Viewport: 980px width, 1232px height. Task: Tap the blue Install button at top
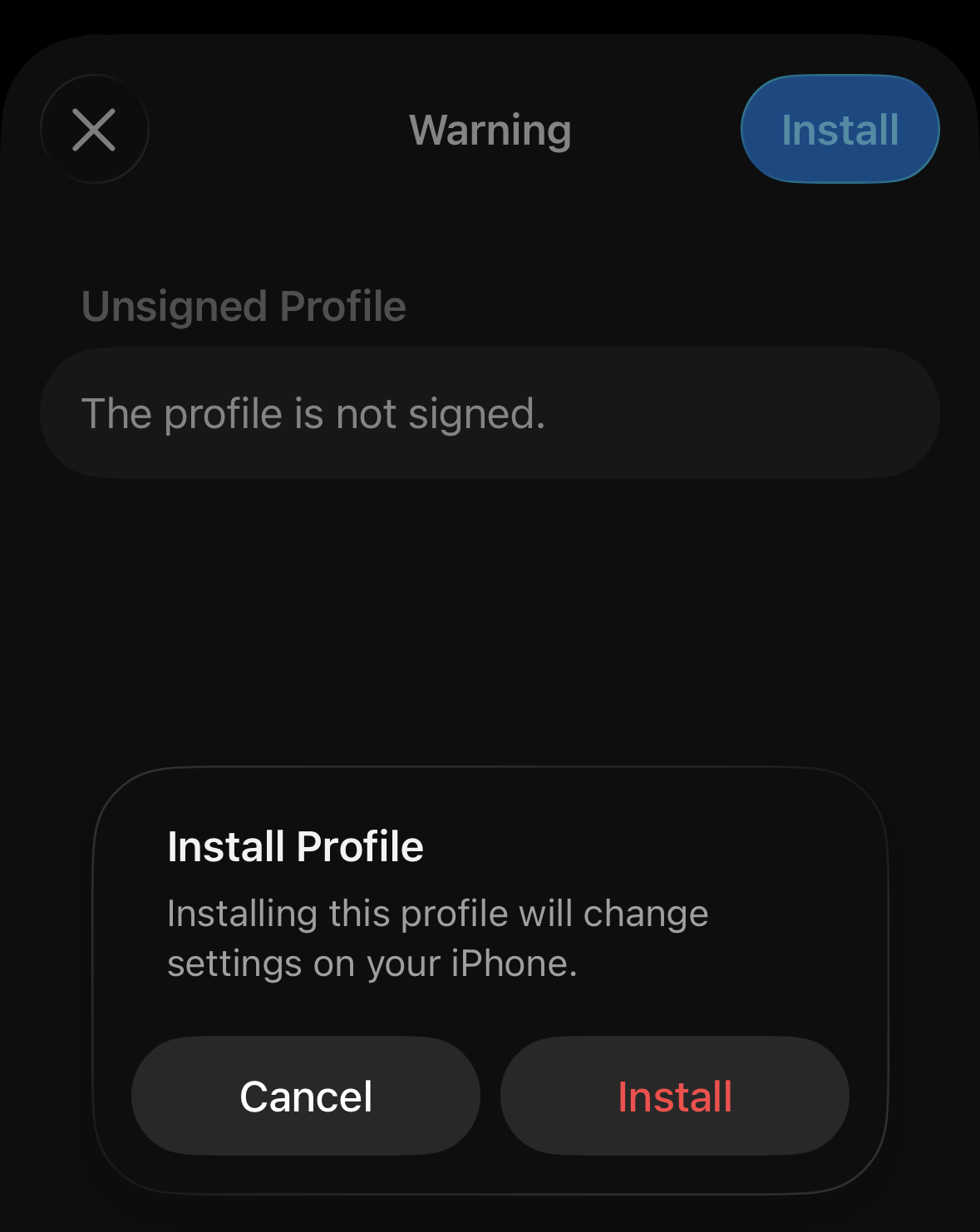tap(840, 130)
